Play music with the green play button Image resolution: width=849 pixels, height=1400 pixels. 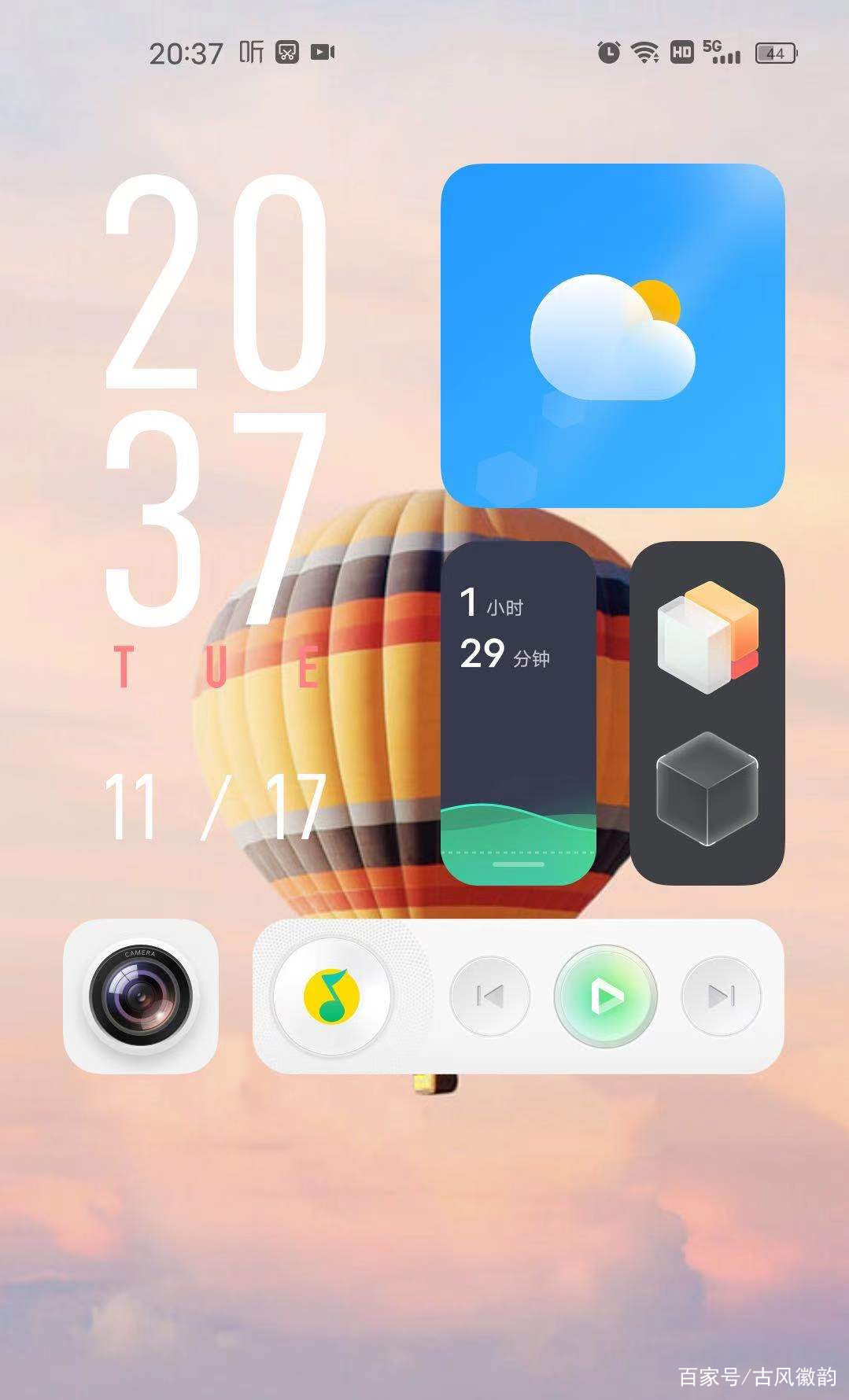[606, 997]
